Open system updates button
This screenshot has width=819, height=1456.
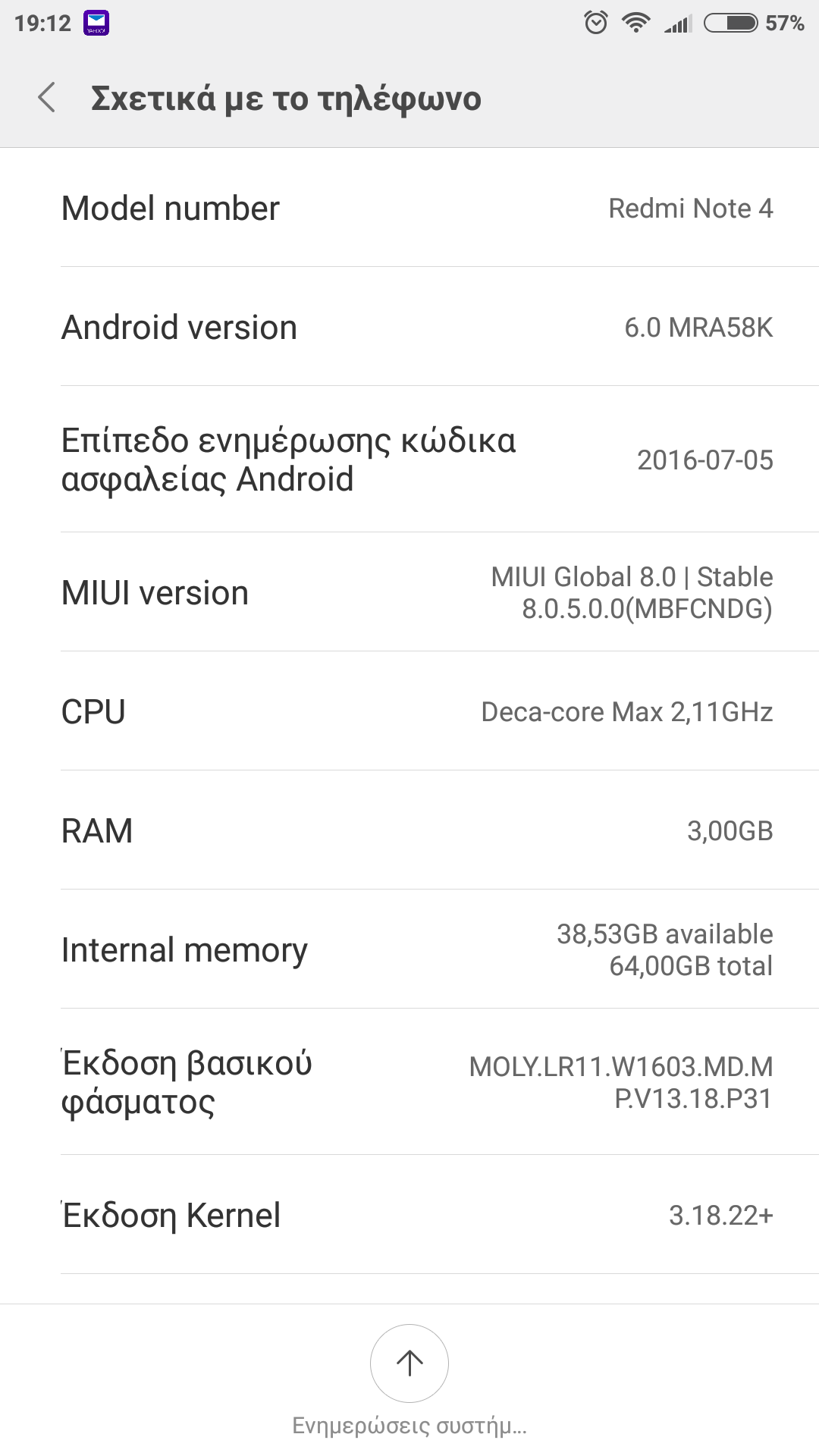[x=409, y=1363]
